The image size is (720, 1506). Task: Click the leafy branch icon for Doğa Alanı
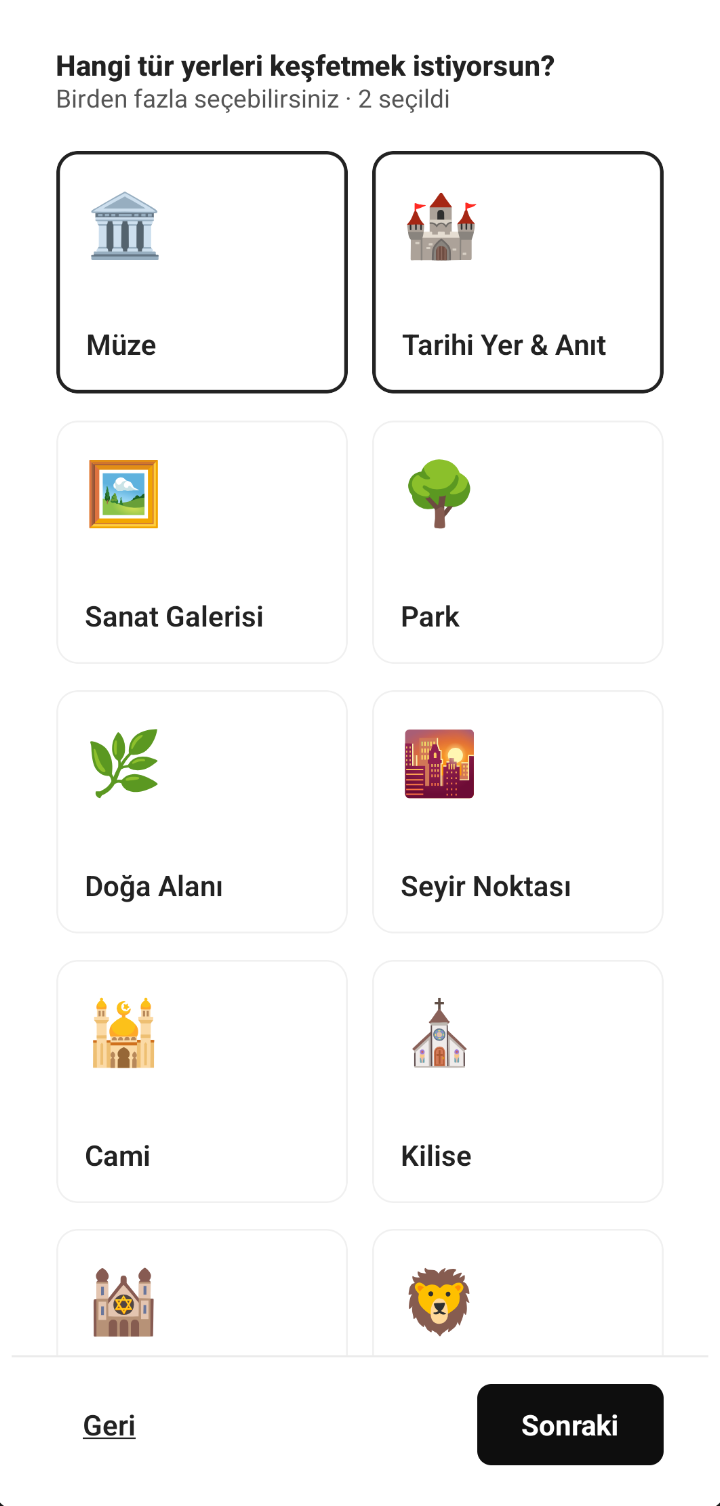pos(124,763)
